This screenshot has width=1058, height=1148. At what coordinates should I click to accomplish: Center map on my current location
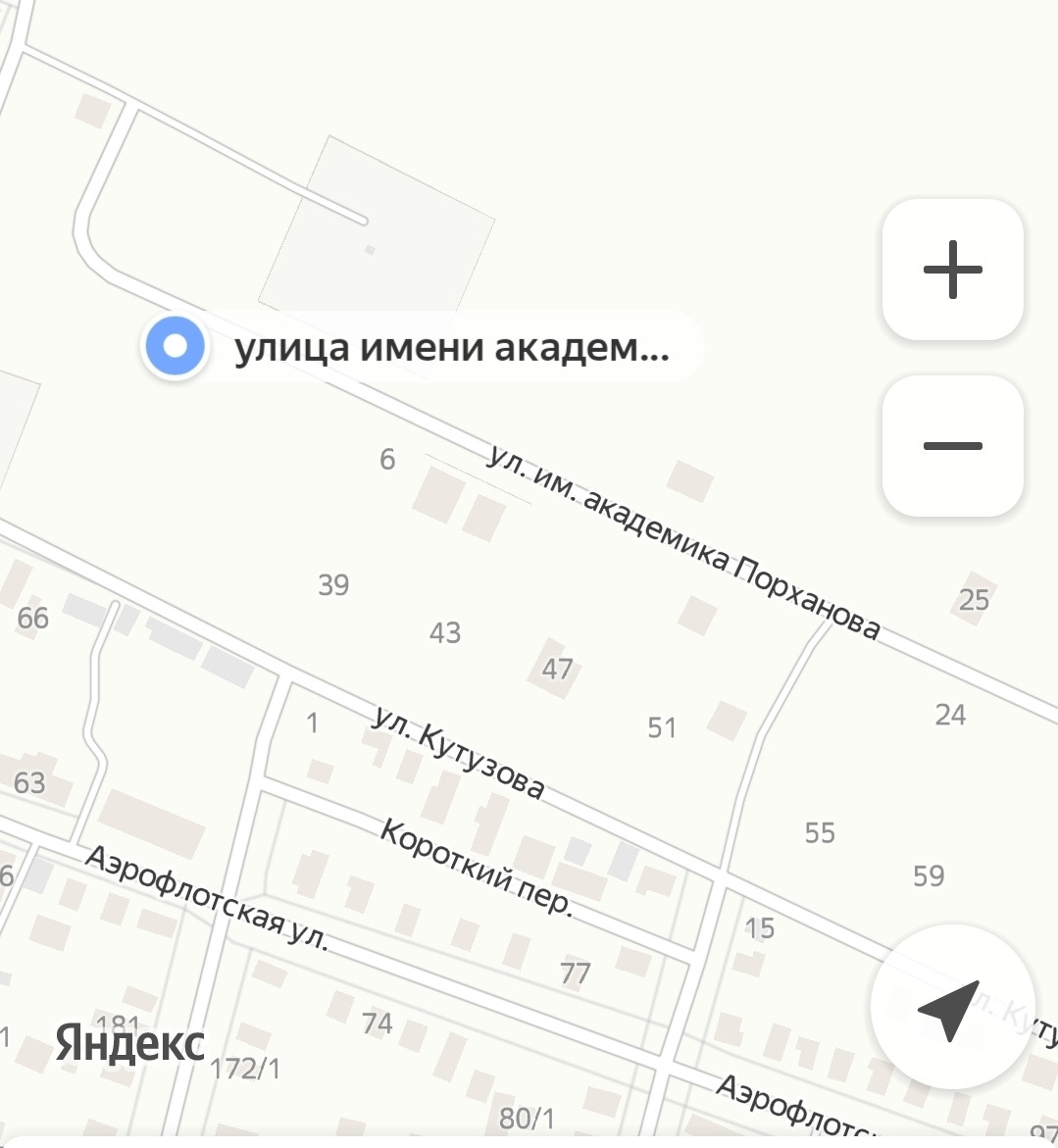click(952, 1007)
